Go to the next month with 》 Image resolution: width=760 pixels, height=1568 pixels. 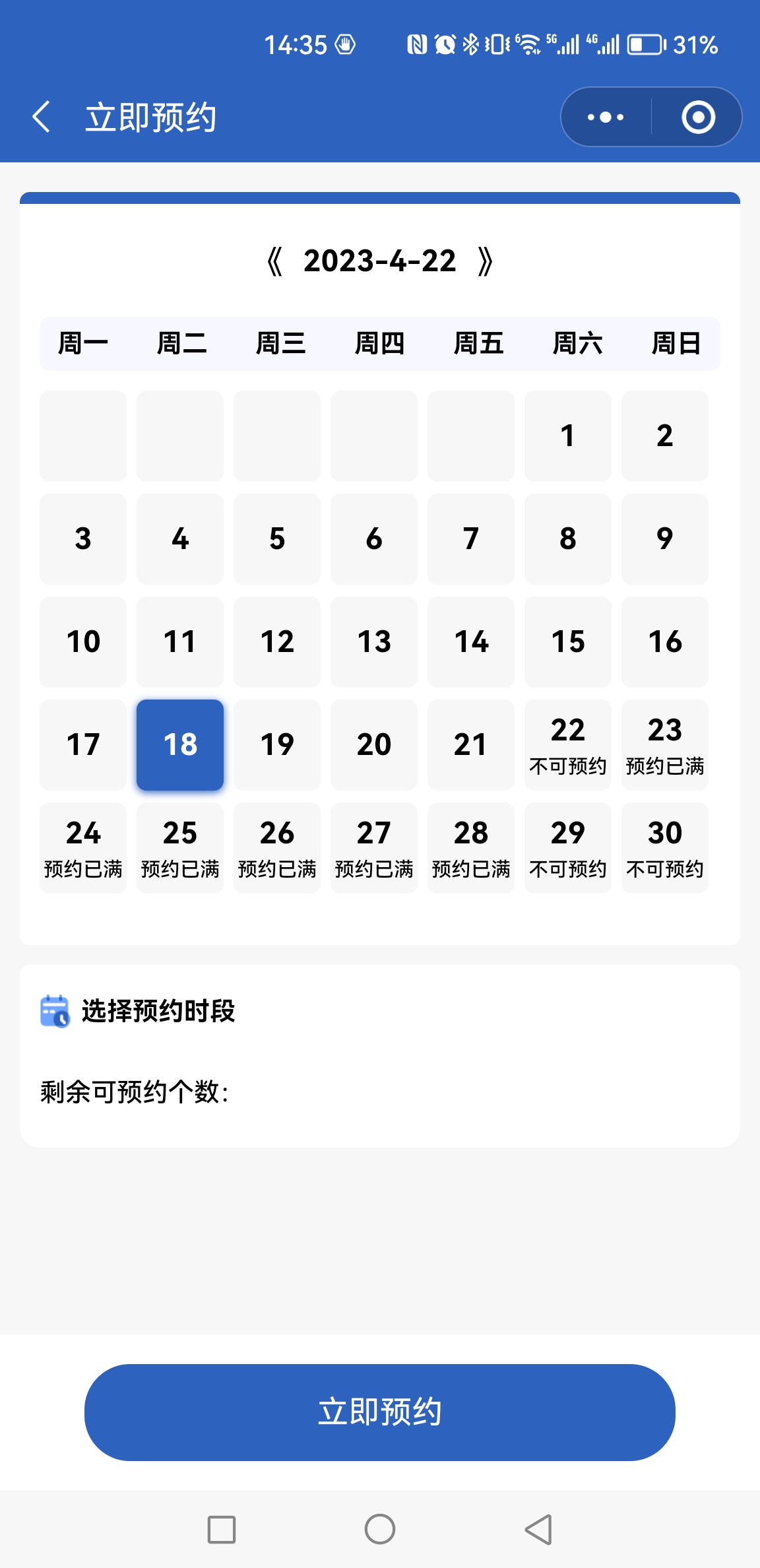(485, 261)
